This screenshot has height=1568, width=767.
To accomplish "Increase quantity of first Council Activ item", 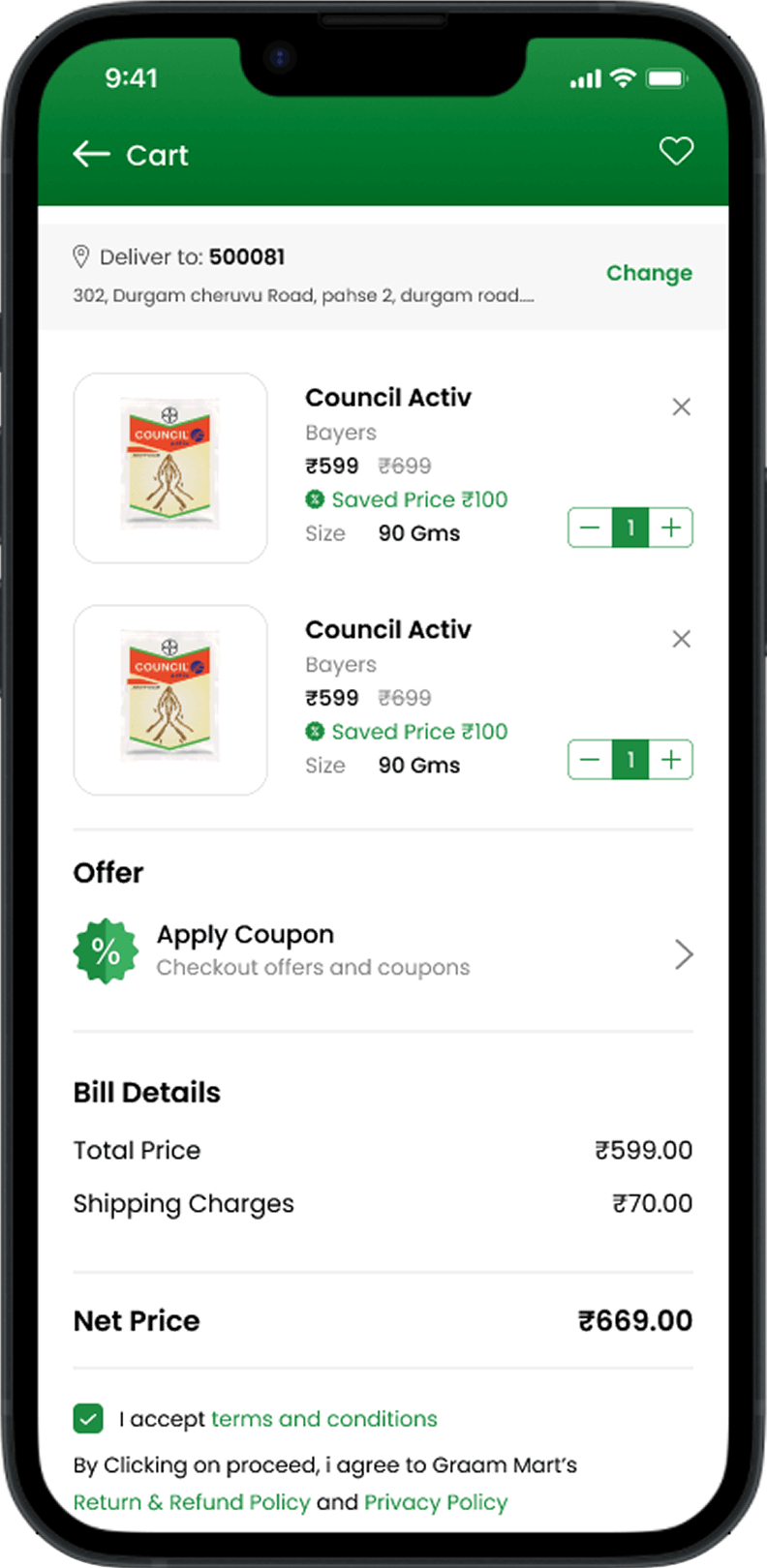I will point(671,528).
